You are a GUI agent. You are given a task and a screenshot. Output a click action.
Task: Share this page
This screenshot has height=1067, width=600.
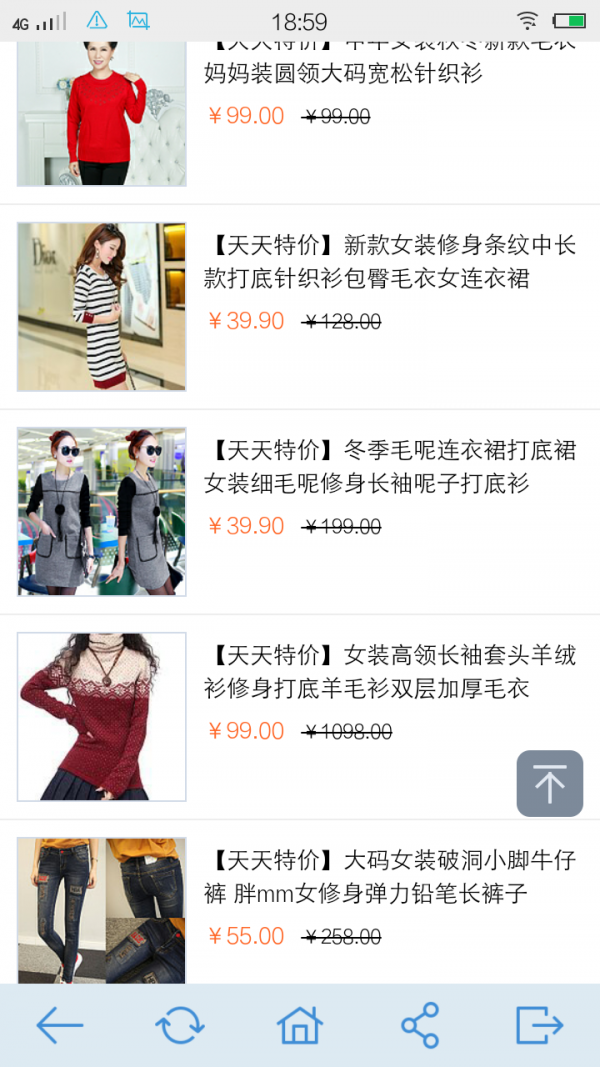420,1025
